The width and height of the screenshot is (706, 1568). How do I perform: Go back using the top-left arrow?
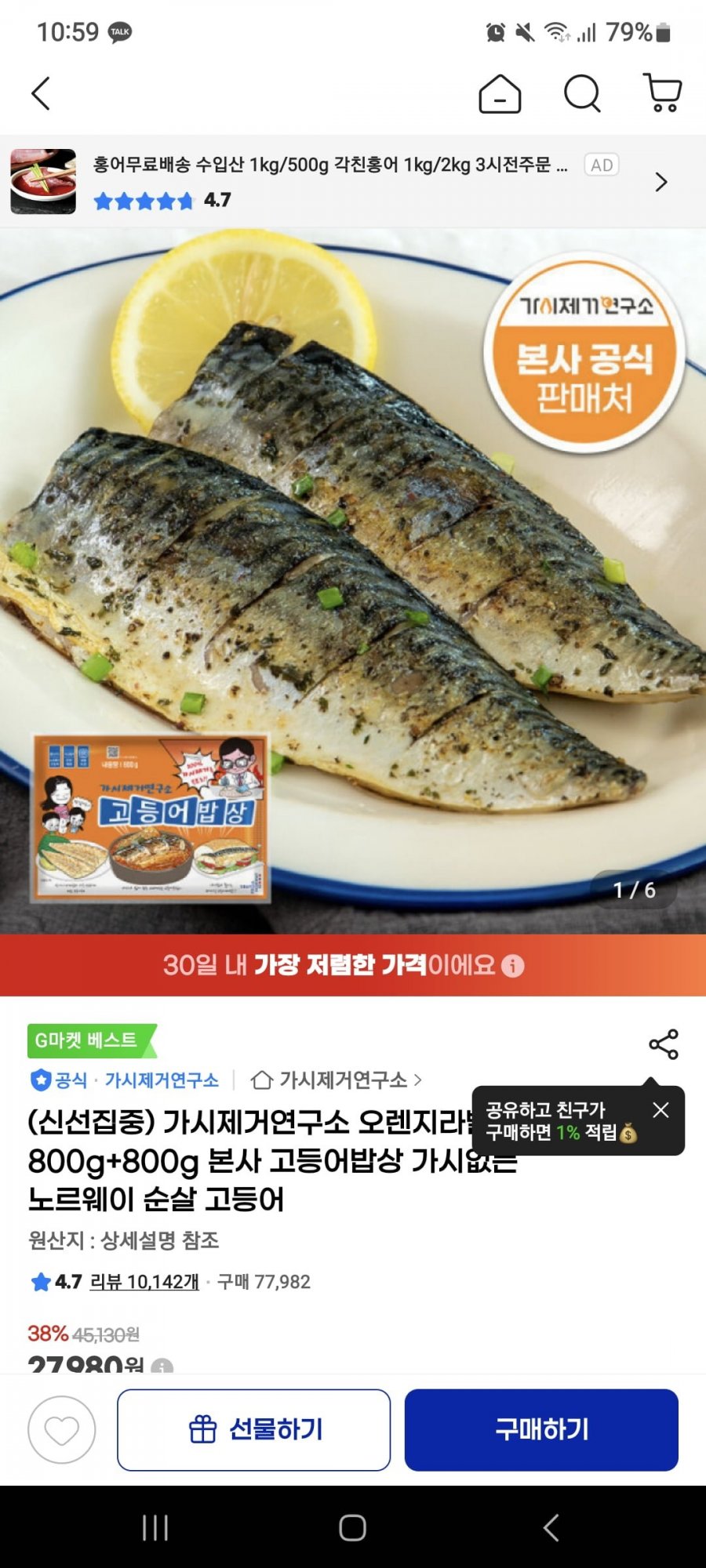point(41,94)
